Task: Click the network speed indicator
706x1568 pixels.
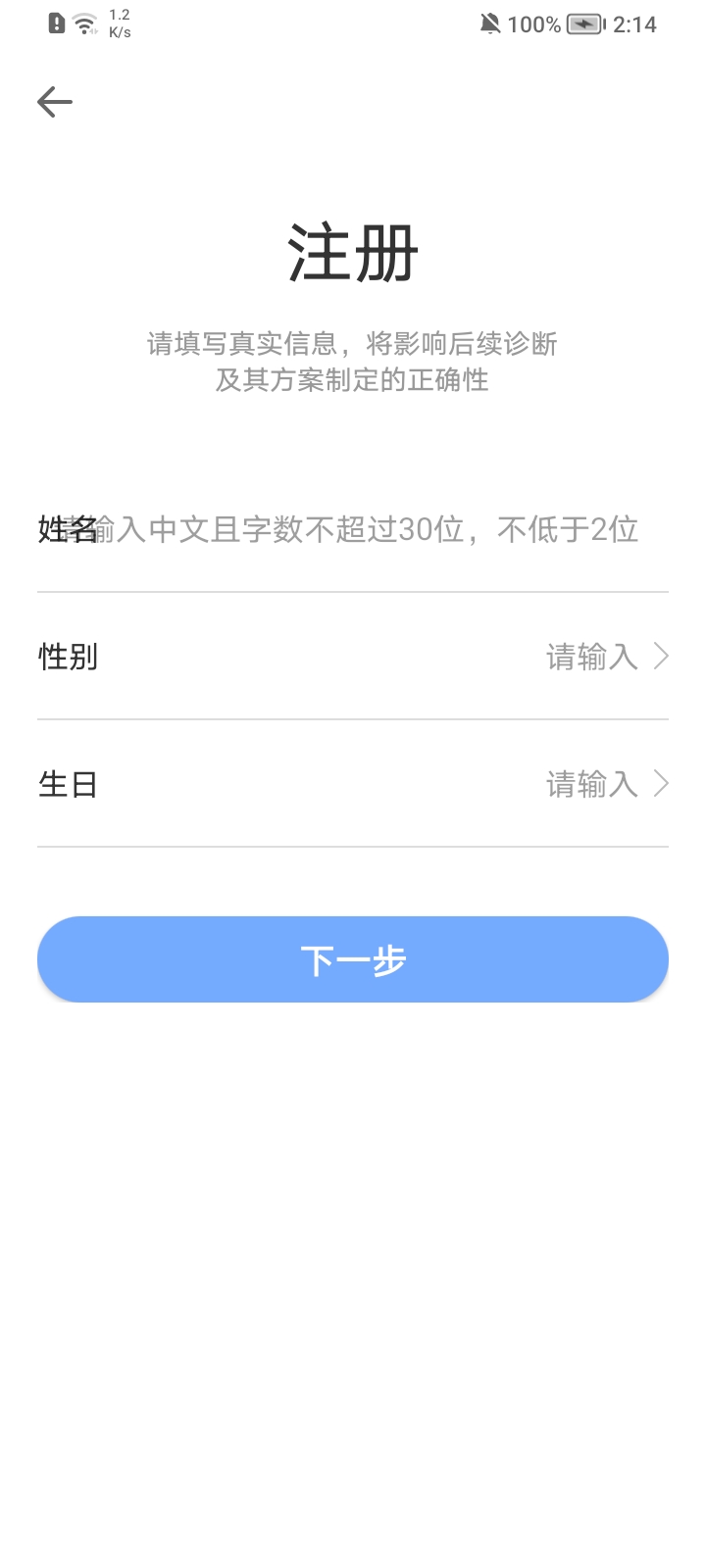Action: tap(118, 24)
